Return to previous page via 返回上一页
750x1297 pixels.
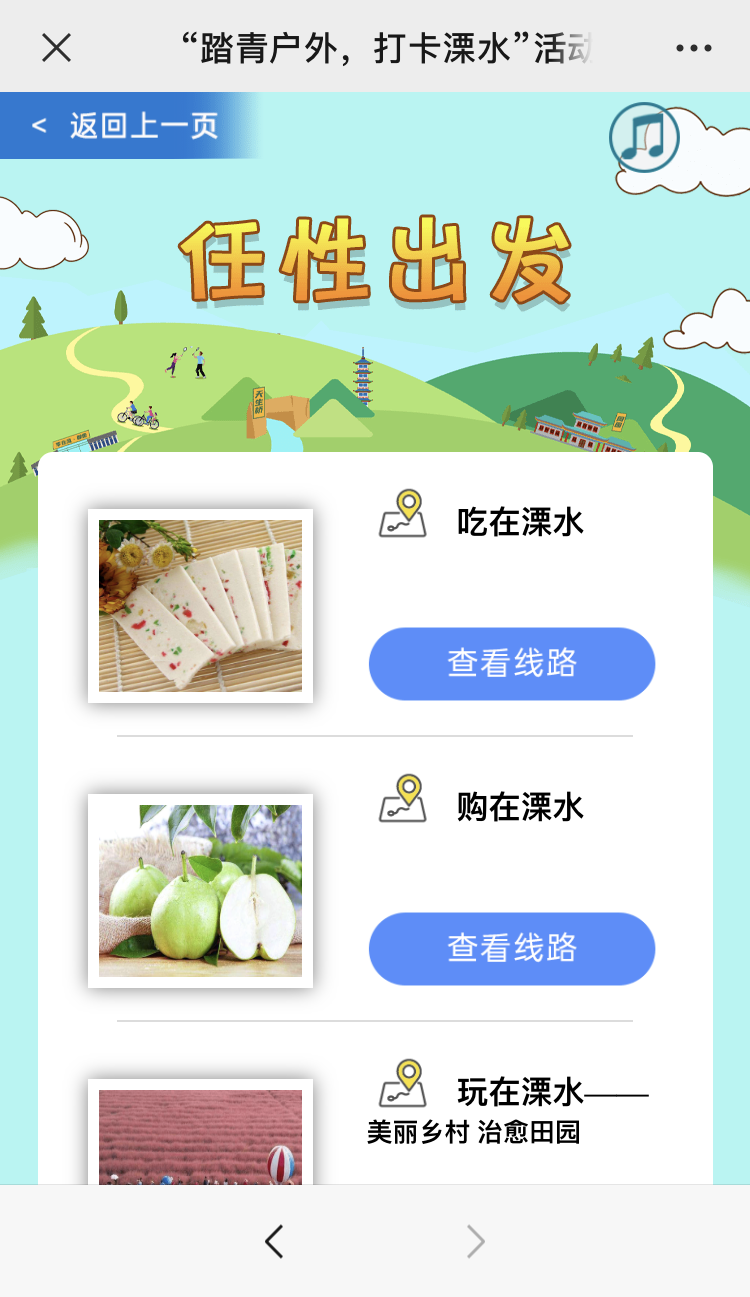(x=126, y=126)
